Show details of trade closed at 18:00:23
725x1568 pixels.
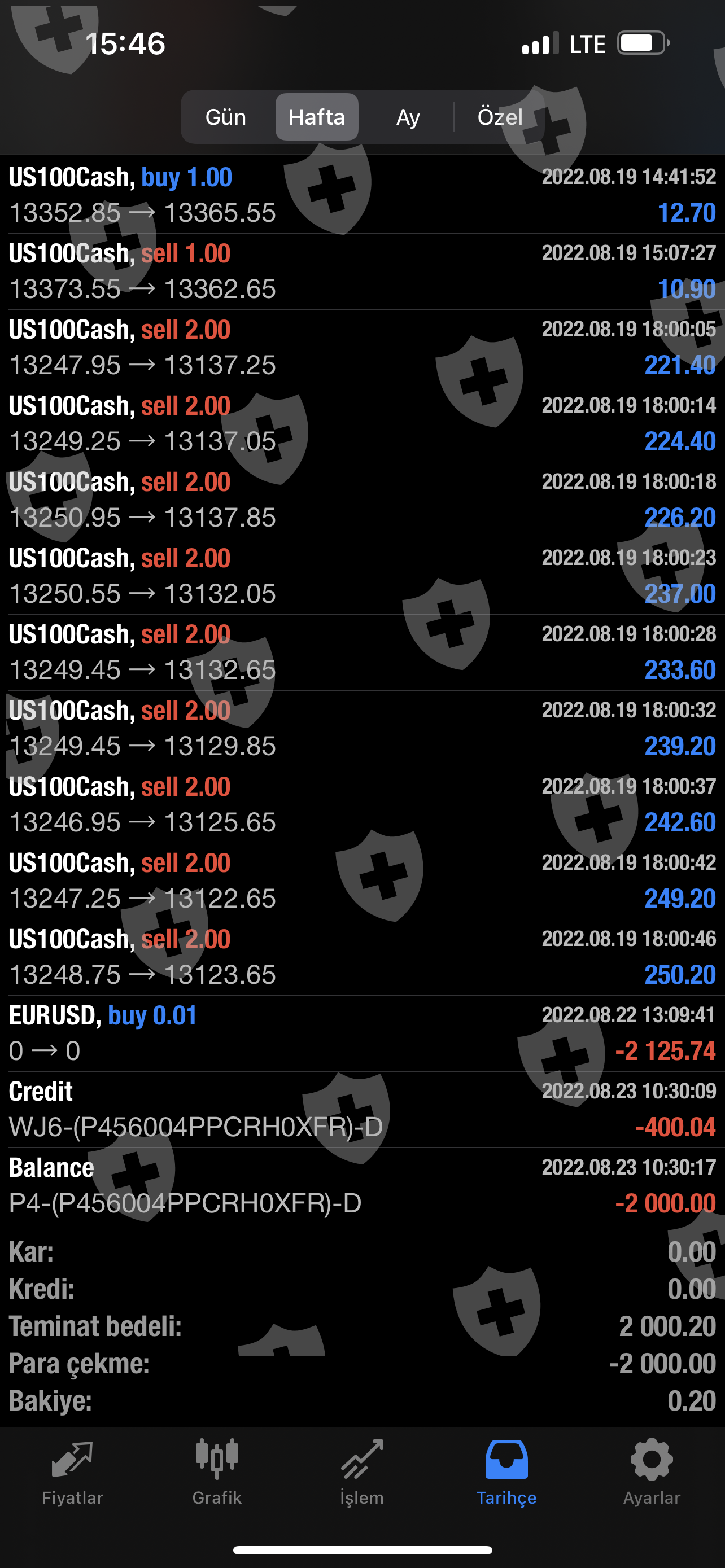point(362,576)
